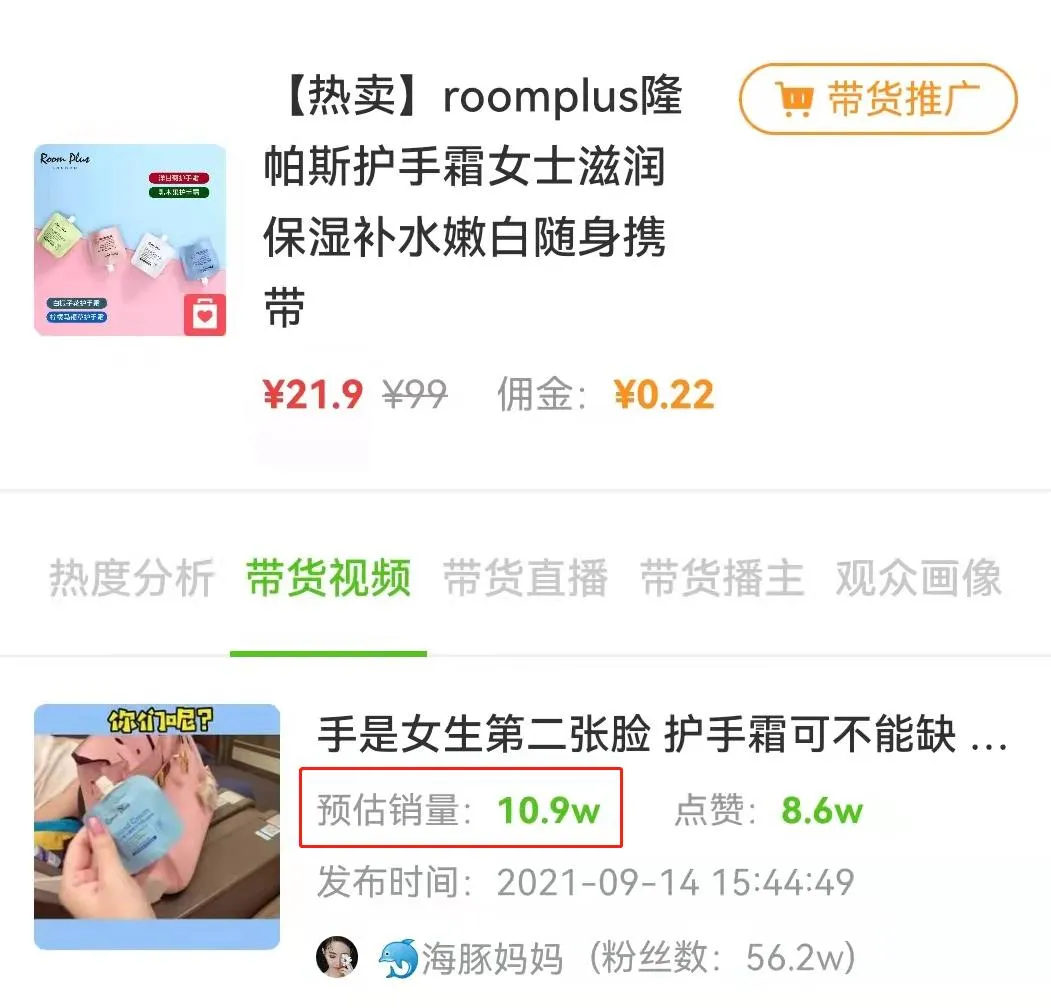
Task: Open 海豚妈妈 creator profile
Action: point(490,959)
